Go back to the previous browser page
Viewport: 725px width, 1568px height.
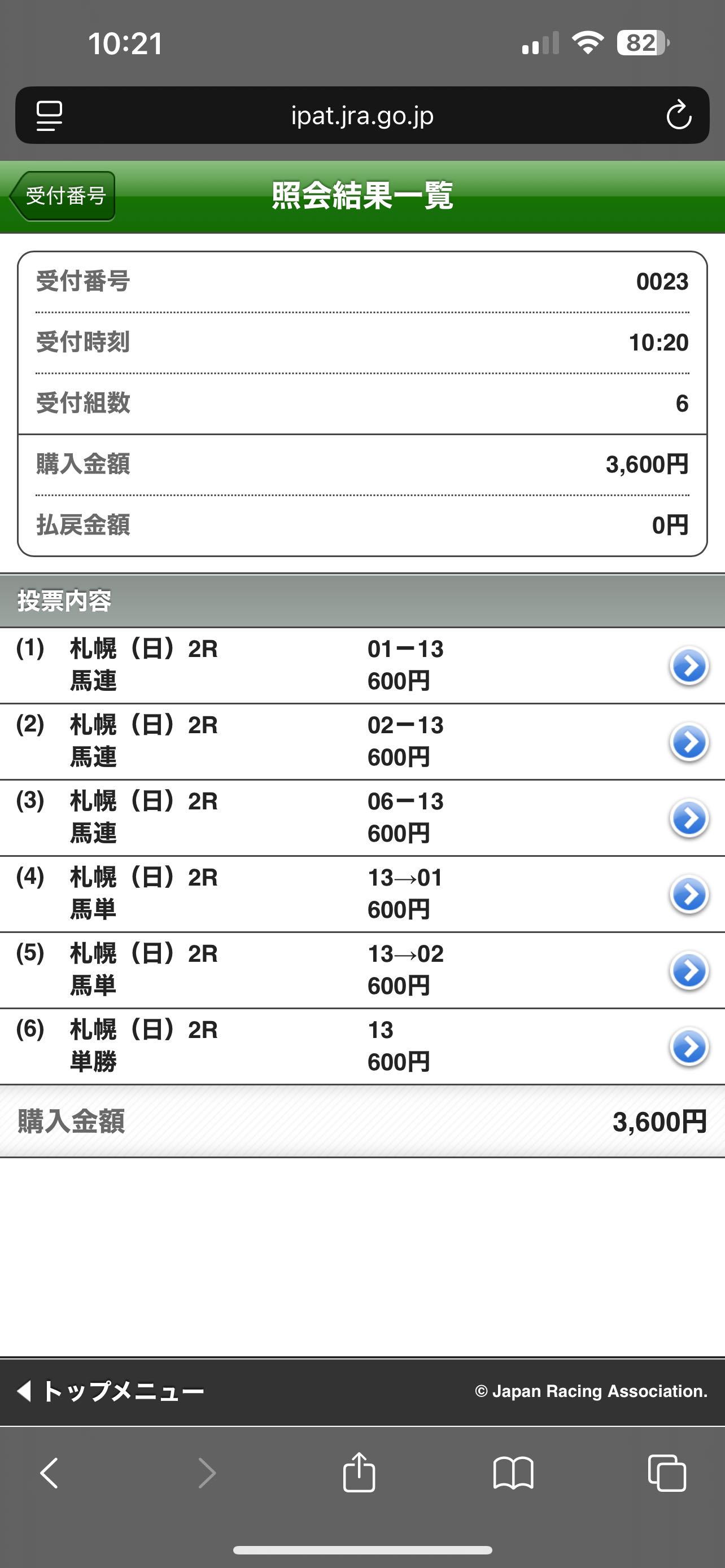[49, 1474]
